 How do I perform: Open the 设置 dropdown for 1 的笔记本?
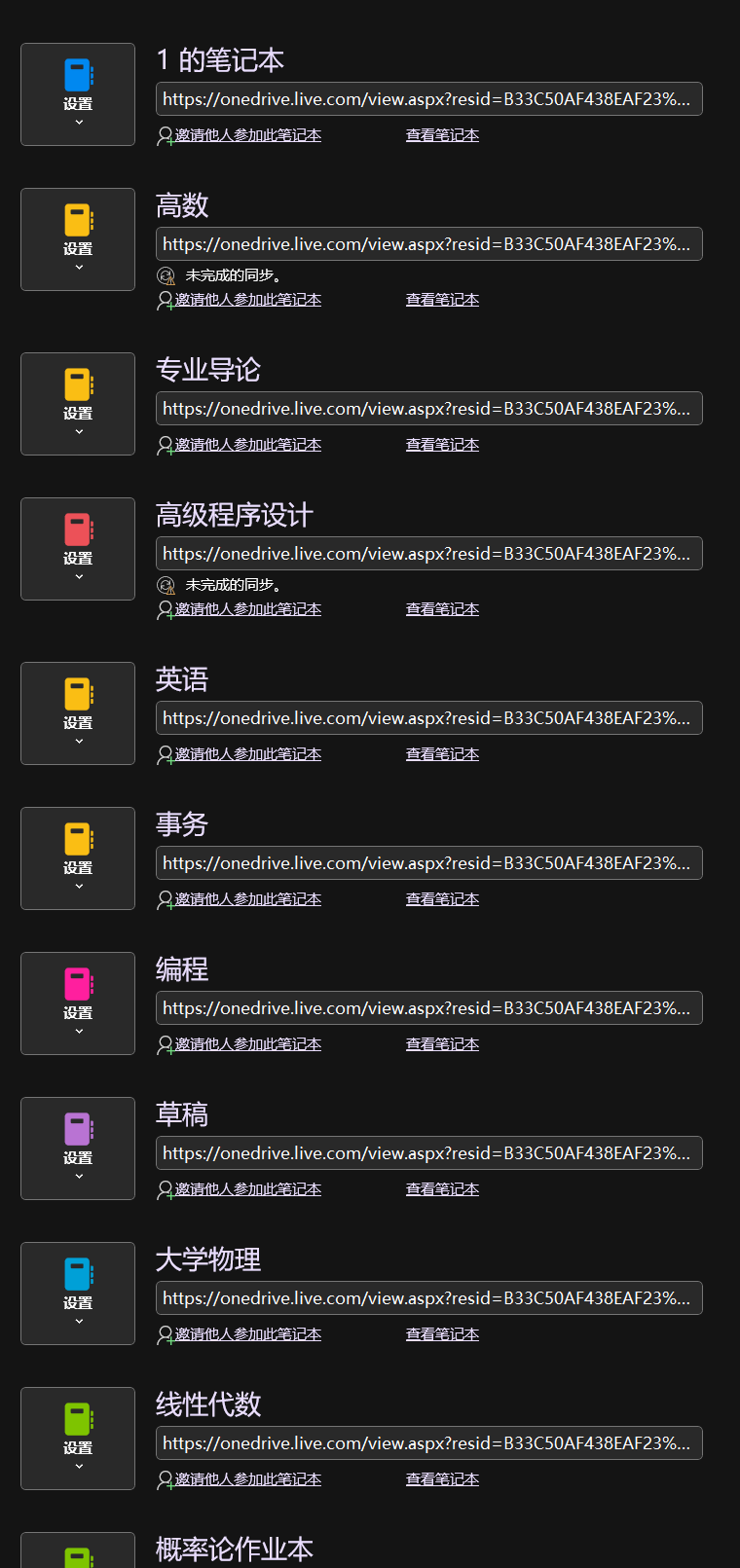[x=78, y=94]
